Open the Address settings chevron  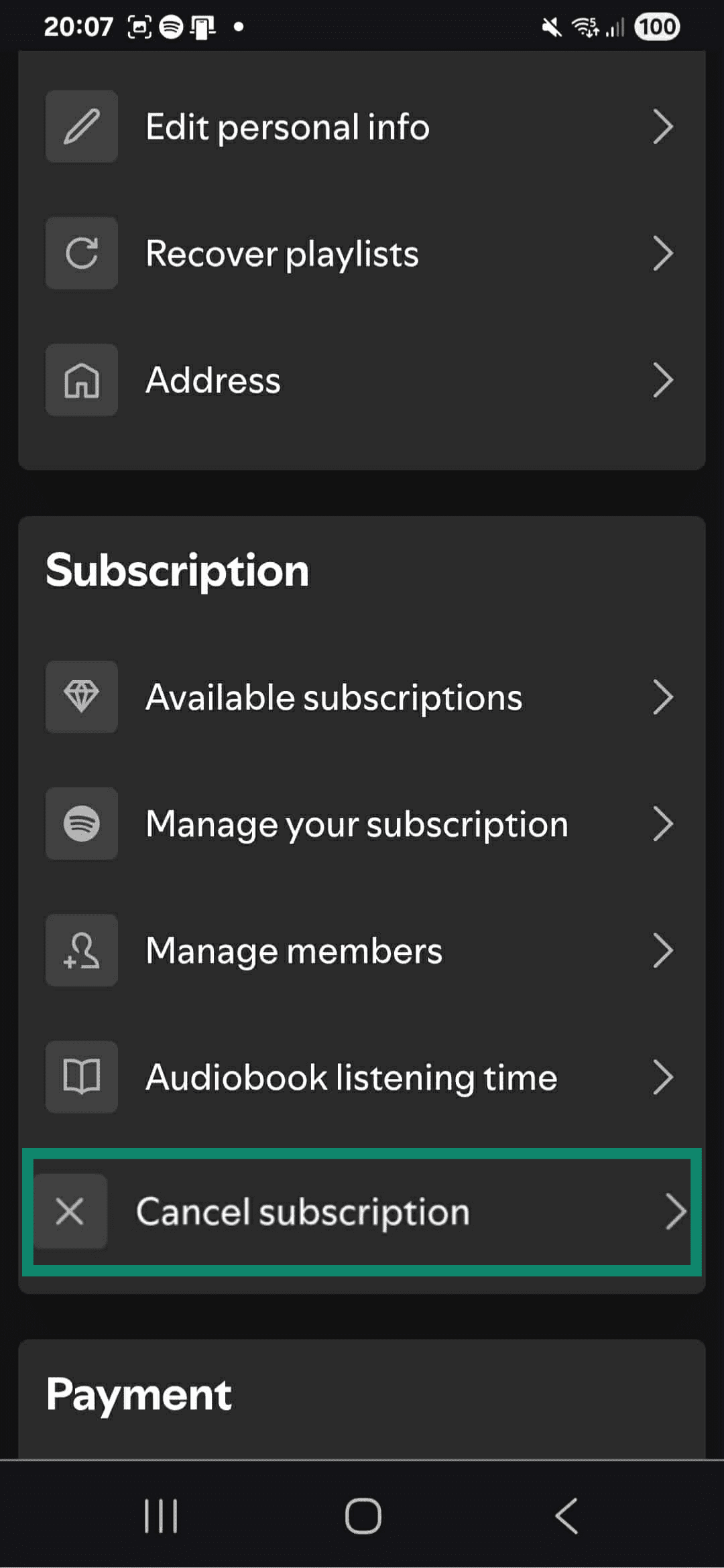click(x=662, y=380)
